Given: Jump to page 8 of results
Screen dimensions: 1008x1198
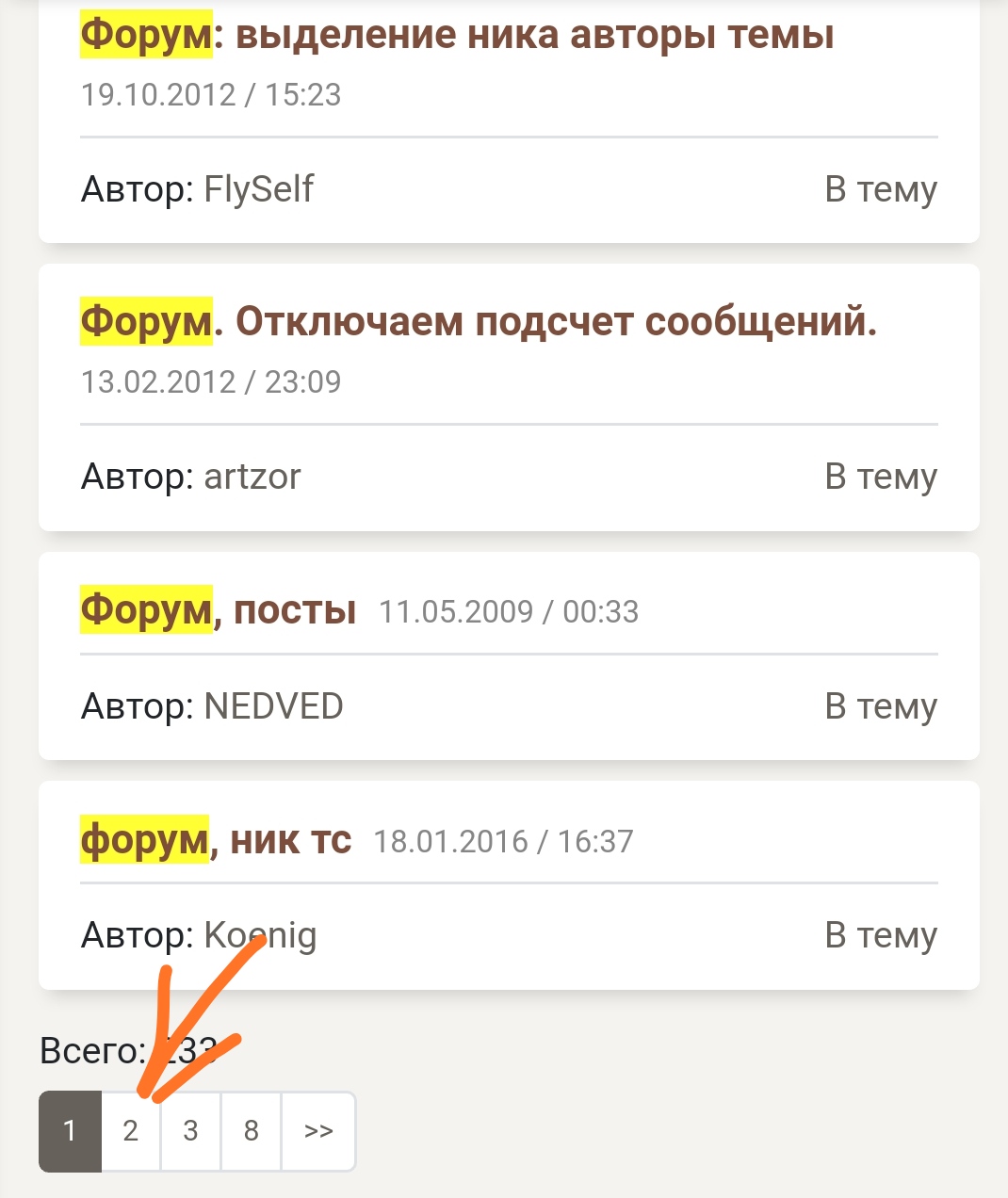Looking at the screenshot, I should [252, 1130].
